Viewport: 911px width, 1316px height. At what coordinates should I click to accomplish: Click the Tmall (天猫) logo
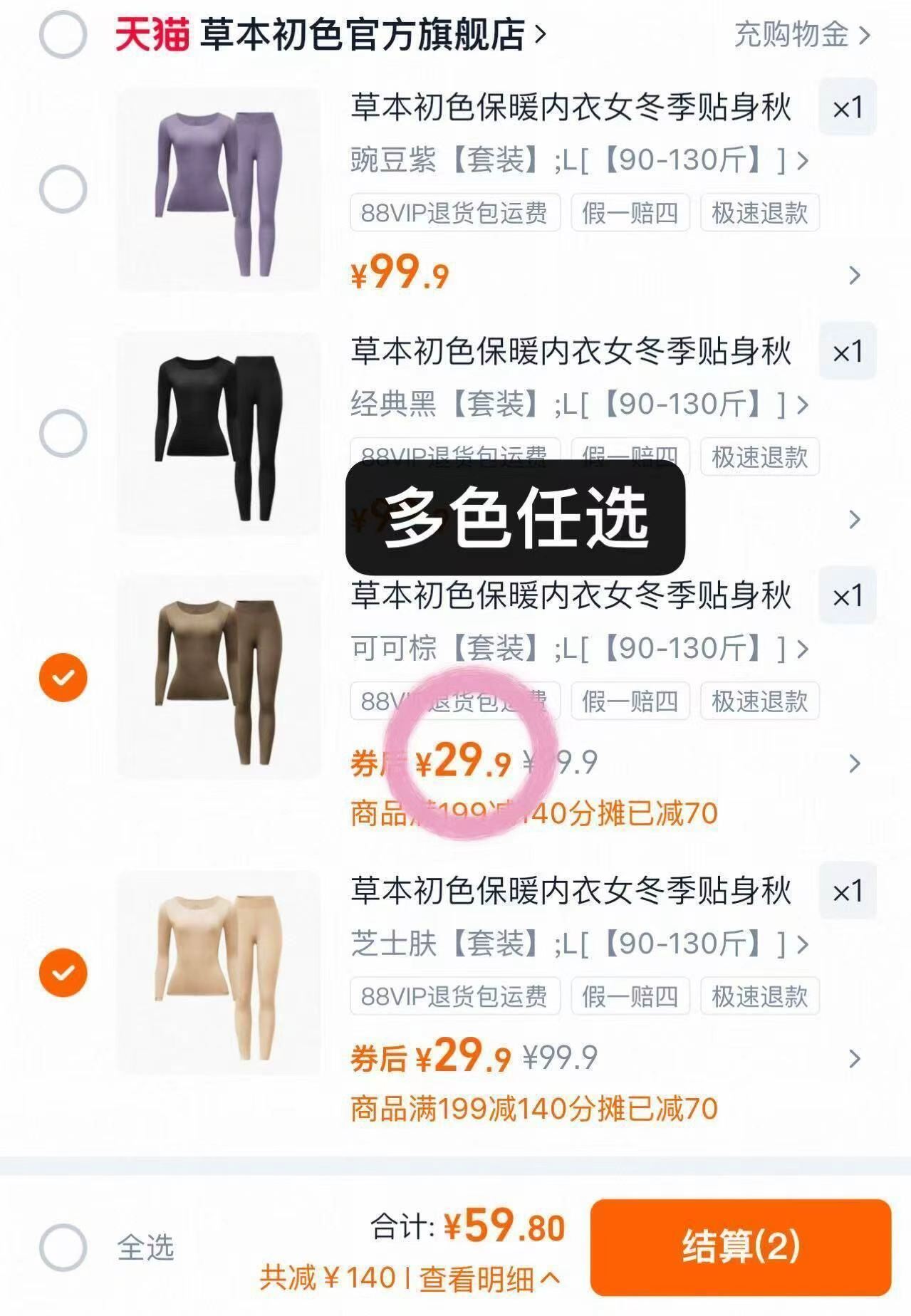(x=150, y=34)
